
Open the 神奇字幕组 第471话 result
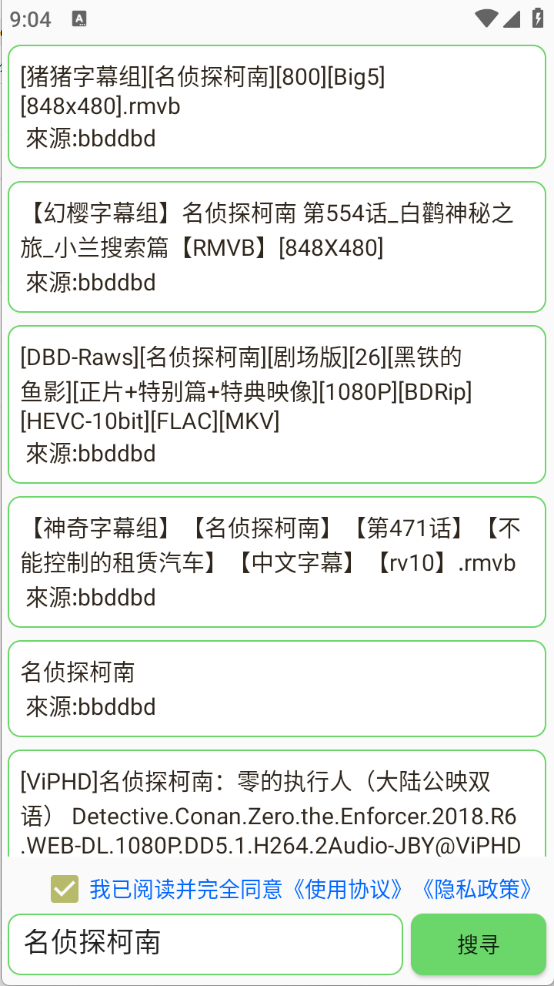[x=277, y=562]
